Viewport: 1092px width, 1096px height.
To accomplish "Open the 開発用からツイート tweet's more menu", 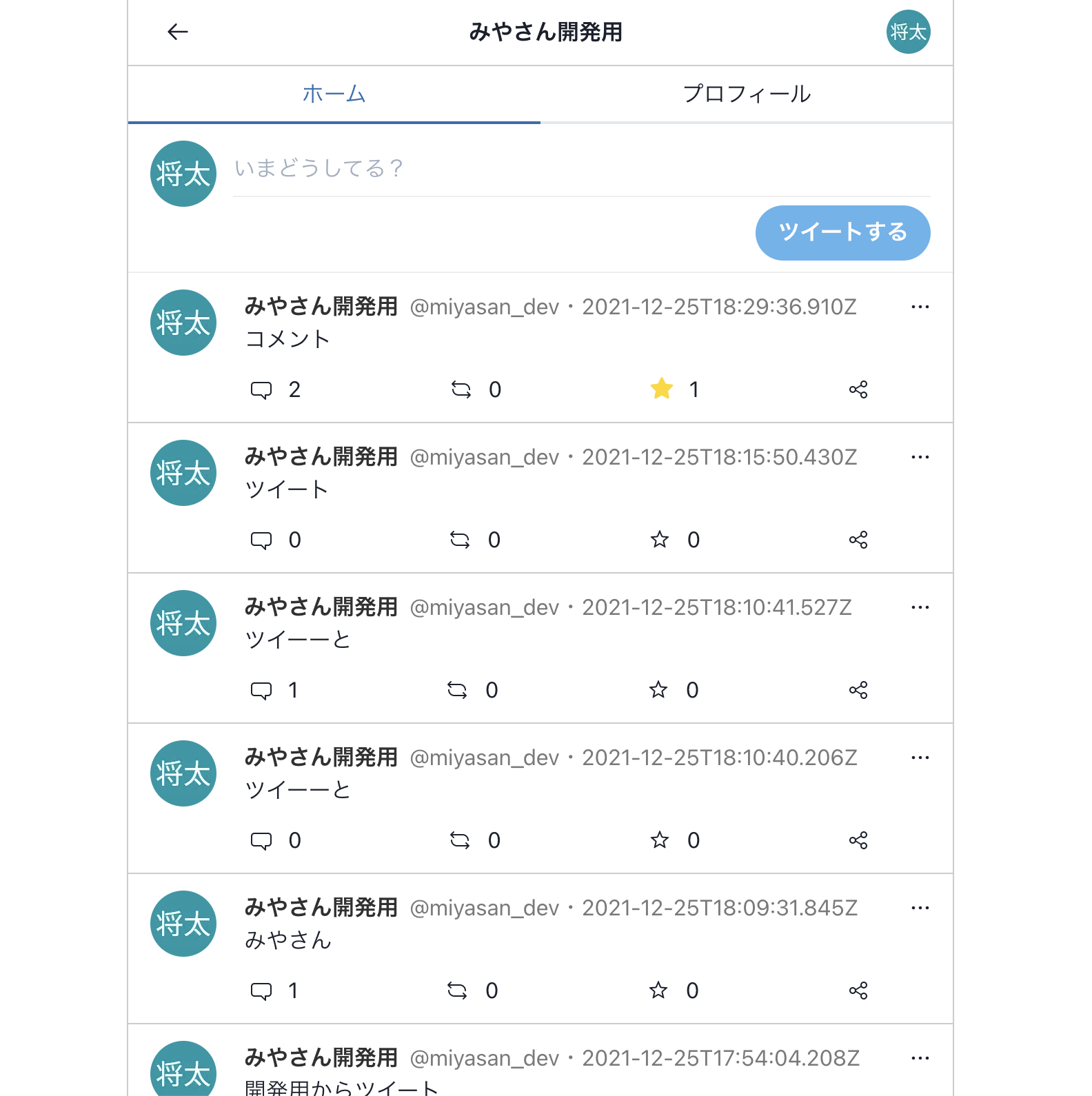I will (920, 1058).
